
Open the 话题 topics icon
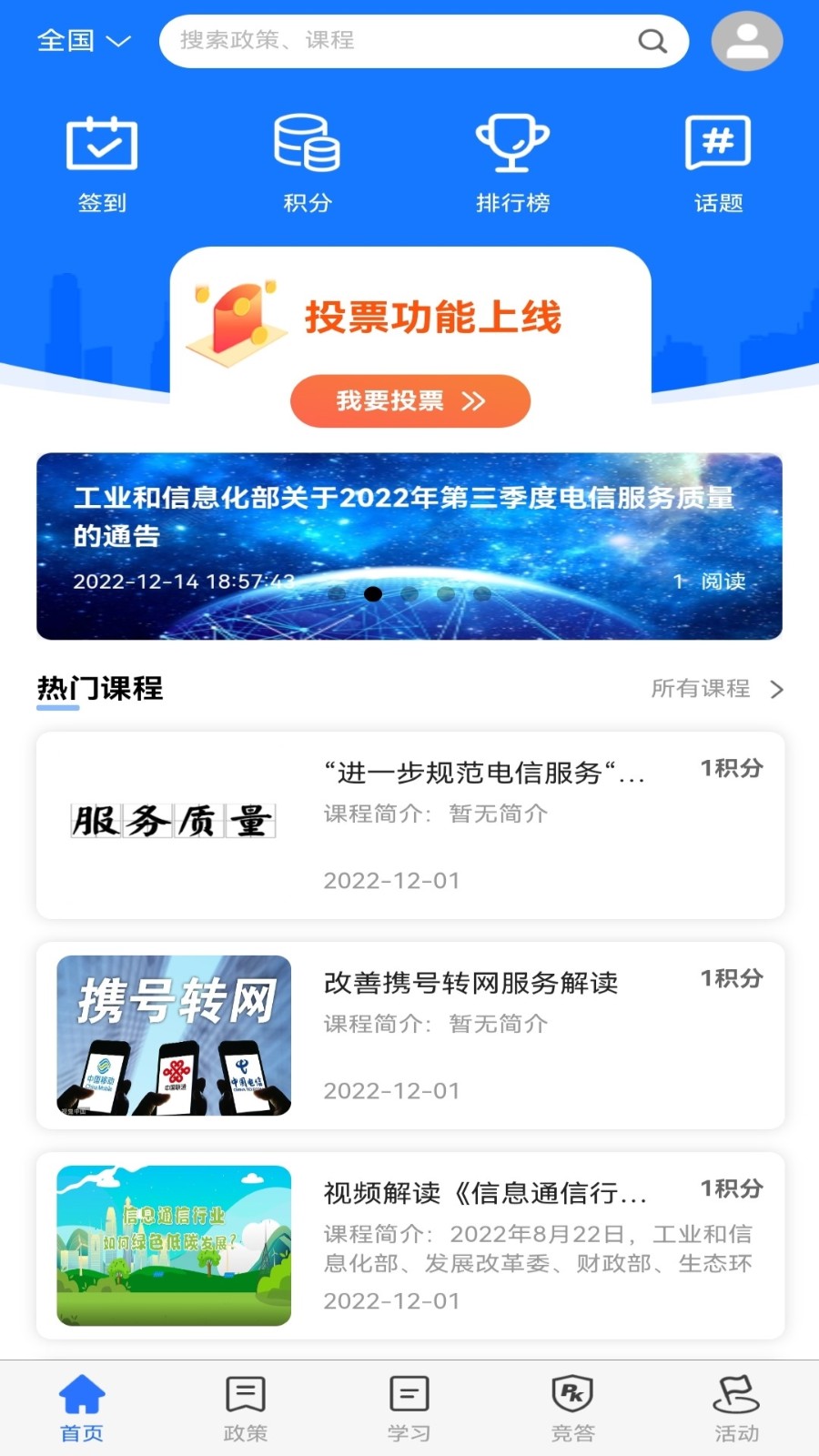point(718,143)
